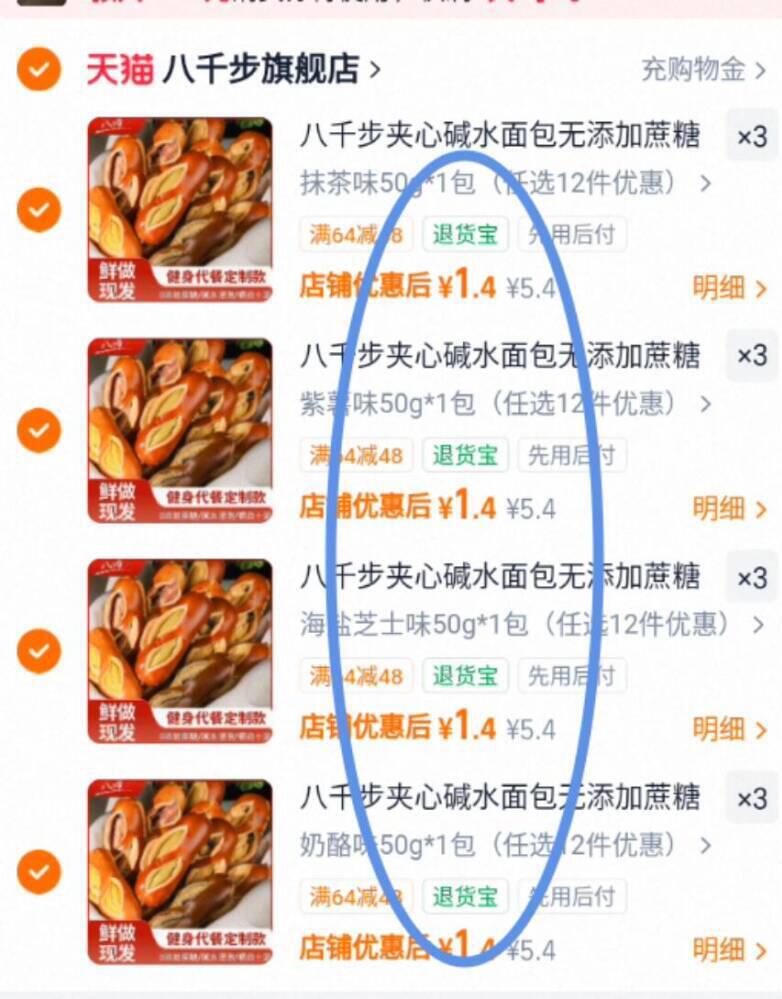
Task: Change 海盐芝士味50g variant selection
Action: (532, 625)
